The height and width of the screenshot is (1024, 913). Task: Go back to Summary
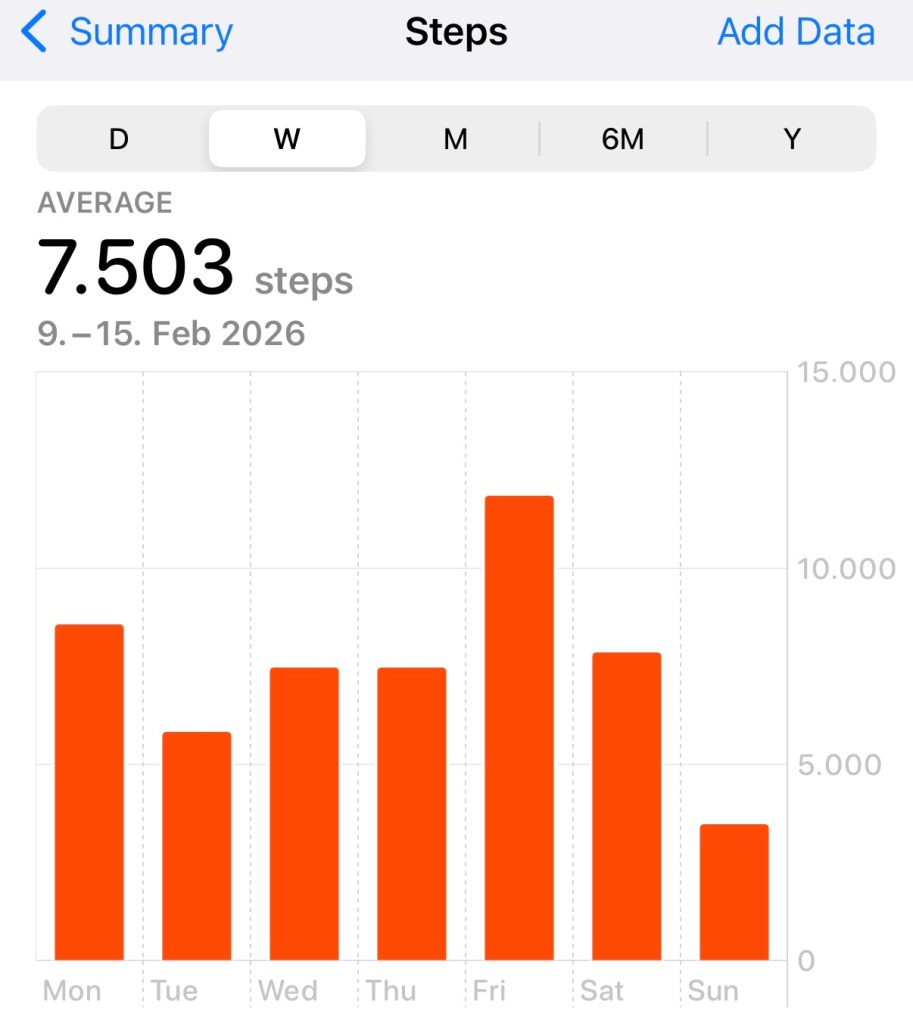point(128,32)
